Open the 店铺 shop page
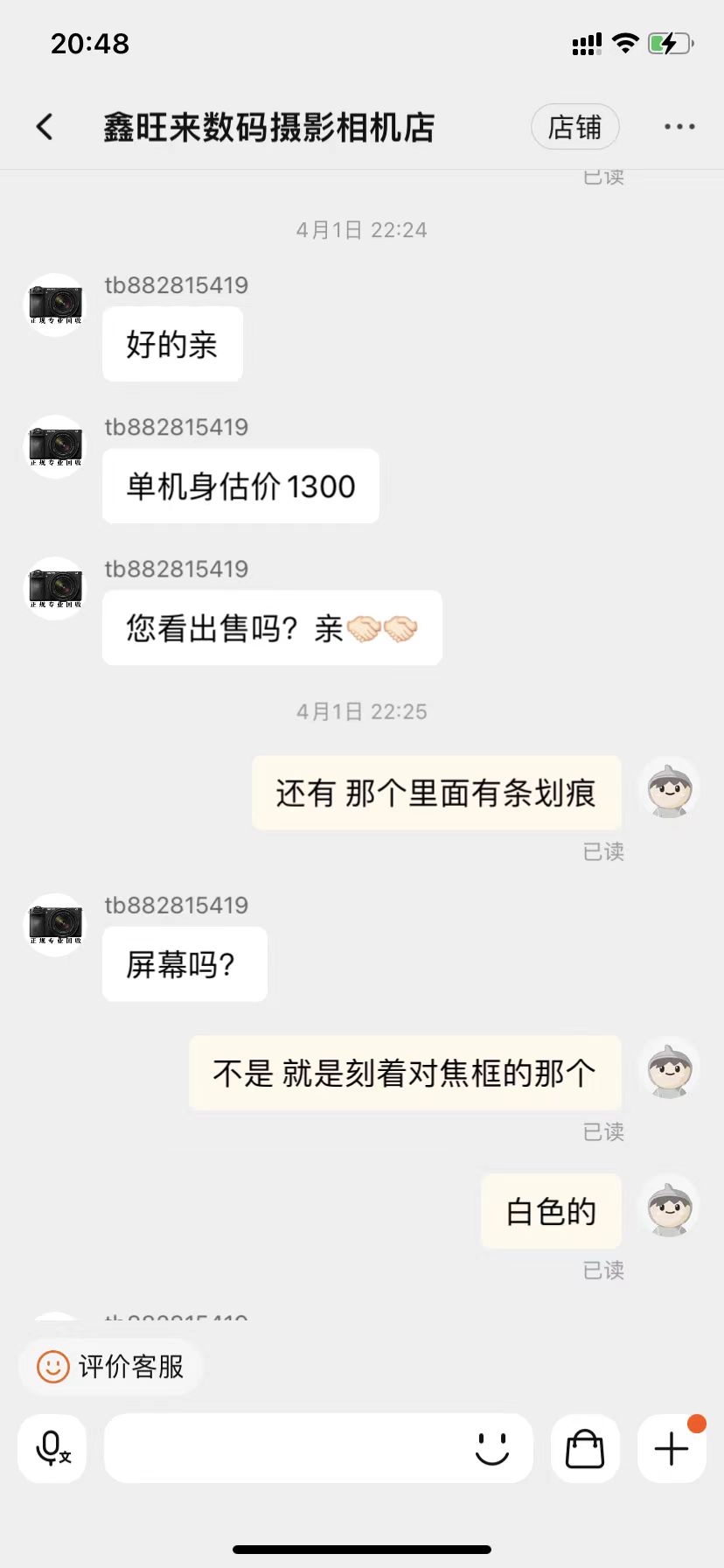Image resolution: width=724 pixels, height=1568 pixels. point(574,128)
